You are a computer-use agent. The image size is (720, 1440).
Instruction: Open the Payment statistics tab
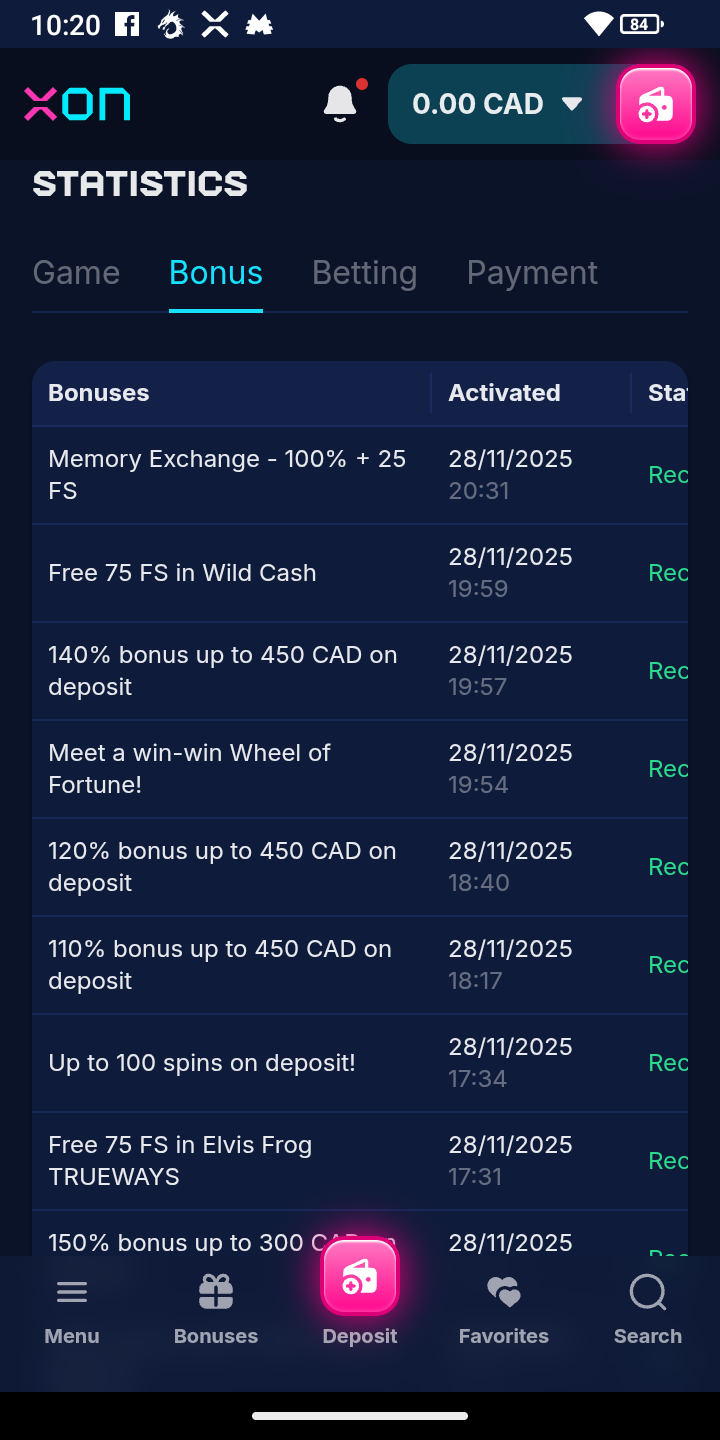click(x=532, y=273)
